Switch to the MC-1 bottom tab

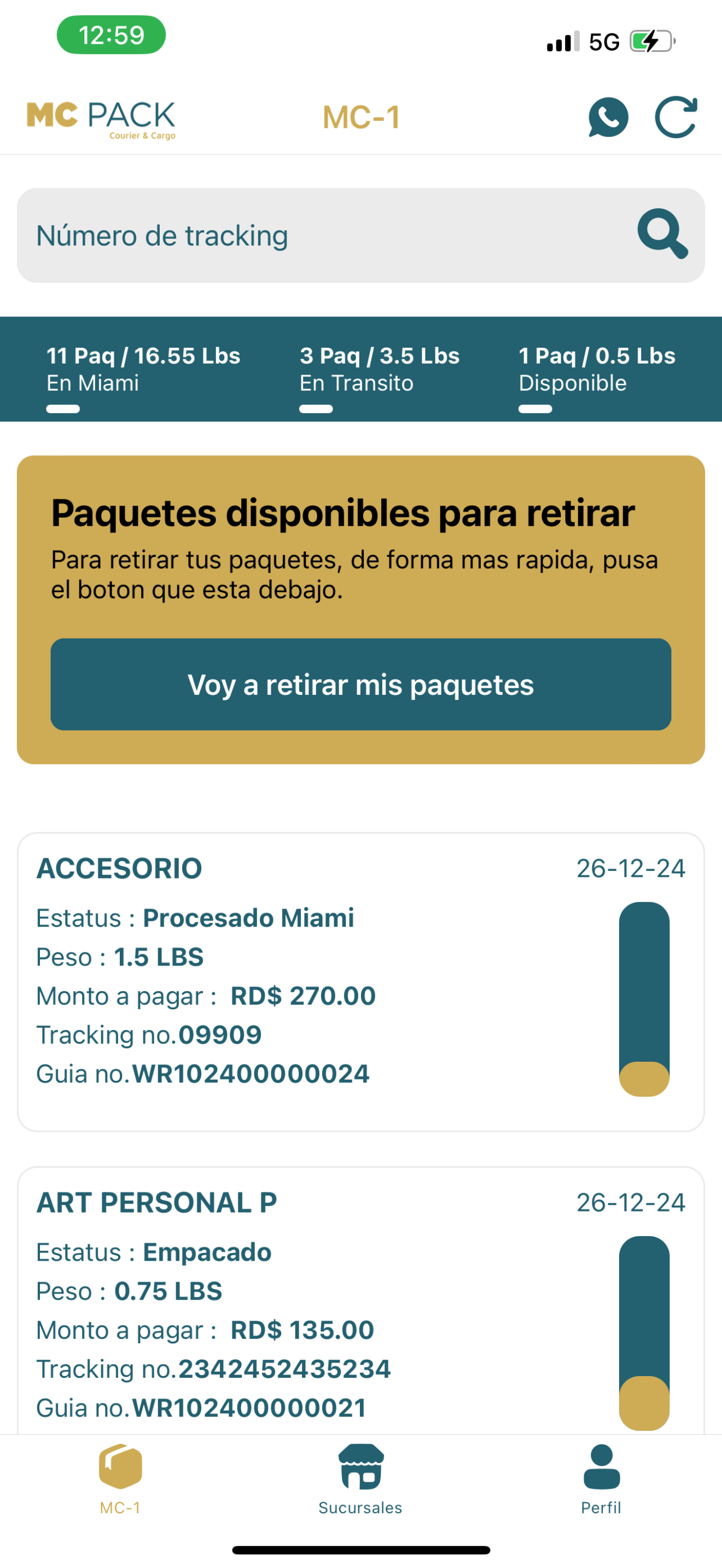[x=120, y=1480]
